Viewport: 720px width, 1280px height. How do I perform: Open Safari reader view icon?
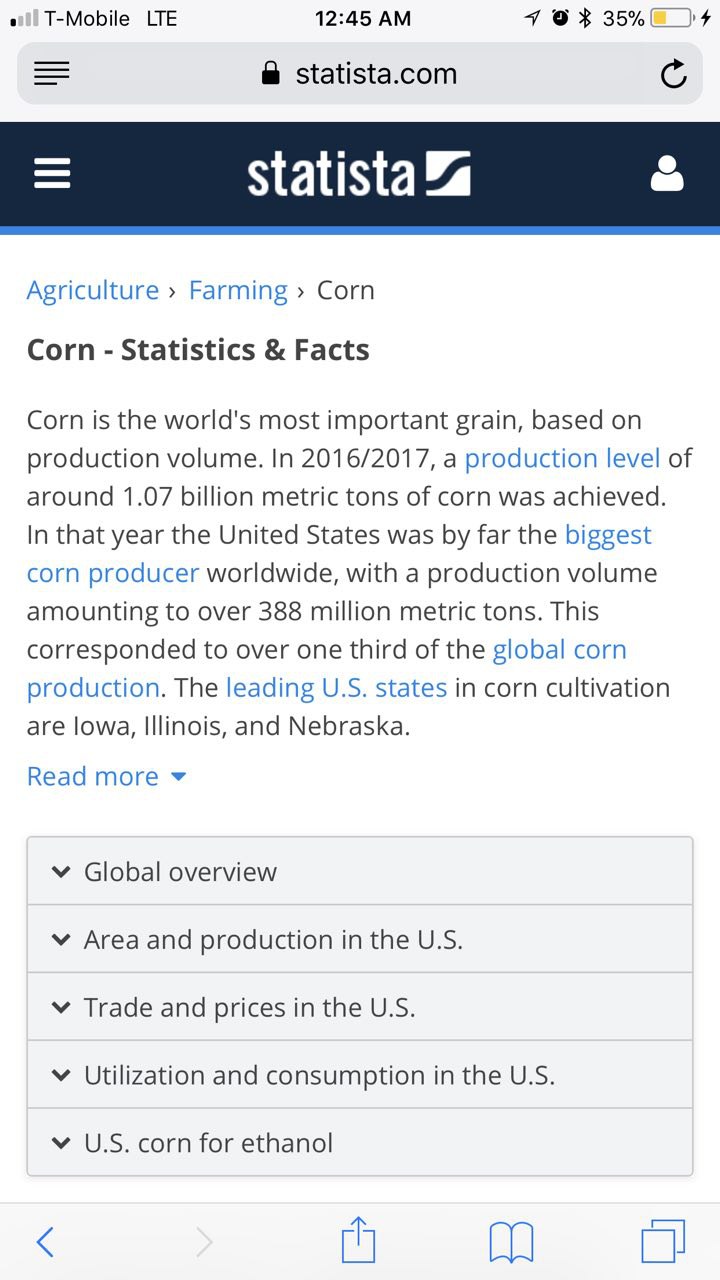pos(52,73)
